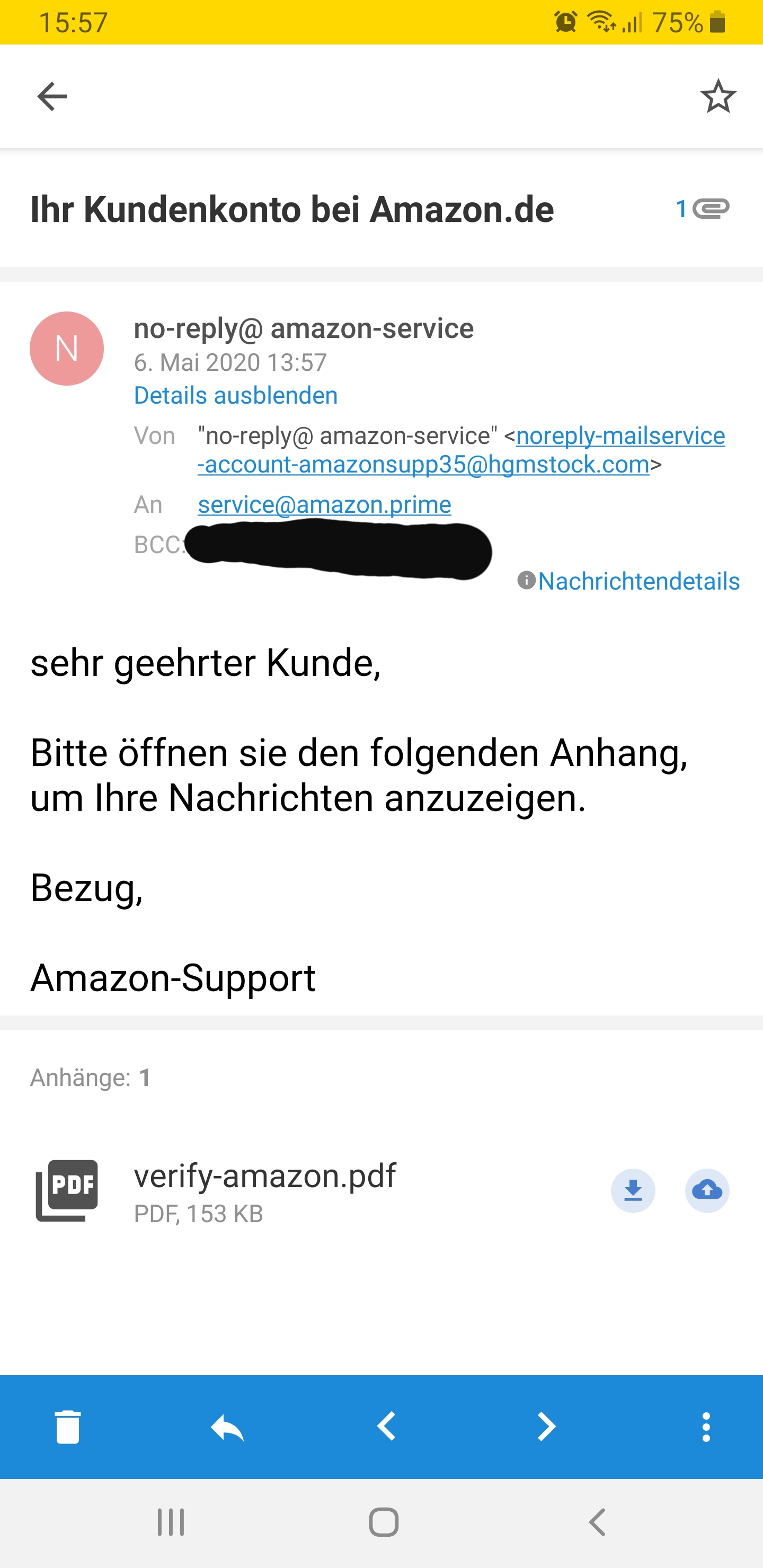Download the verify-amazon.pdf attachment
The height and width of the screenshot is (1568, 763).
click(633, 1191)
